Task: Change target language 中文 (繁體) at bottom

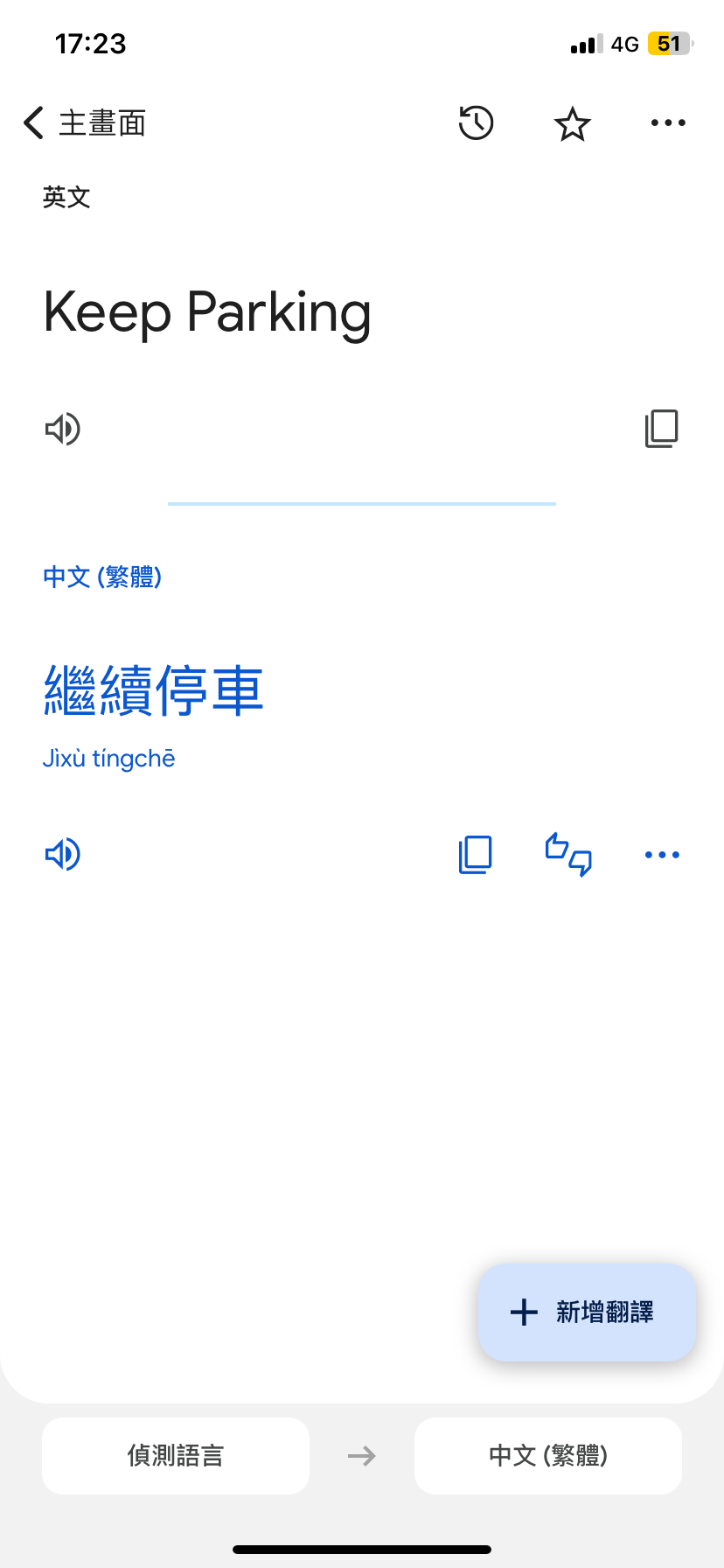Action: (x=548, y=1456)
